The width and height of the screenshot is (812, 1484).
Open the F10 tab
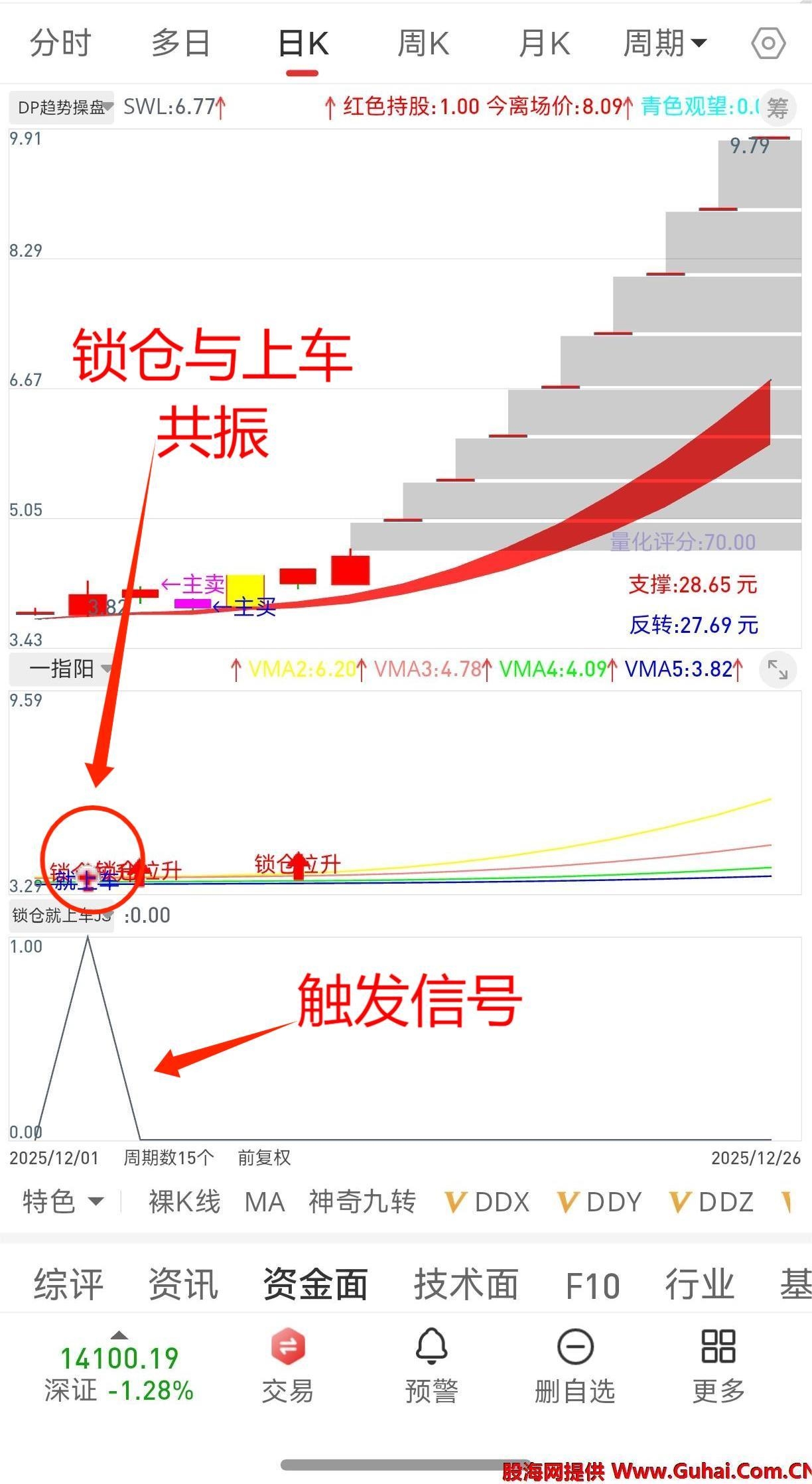tap(592, 1285)
